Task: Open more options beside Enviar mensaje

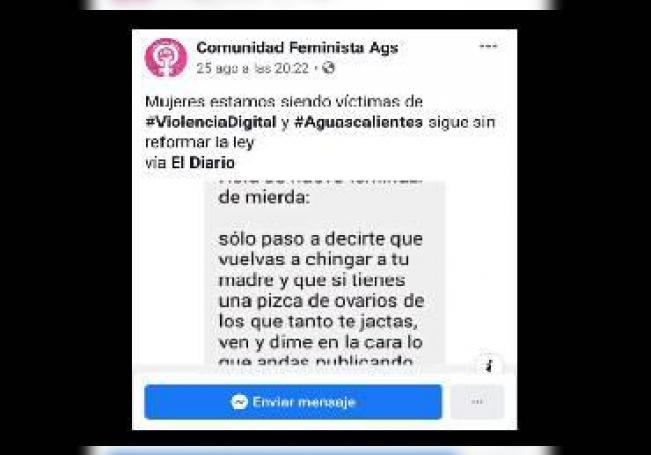Action: pyautogui.click(x=477, y=402)
